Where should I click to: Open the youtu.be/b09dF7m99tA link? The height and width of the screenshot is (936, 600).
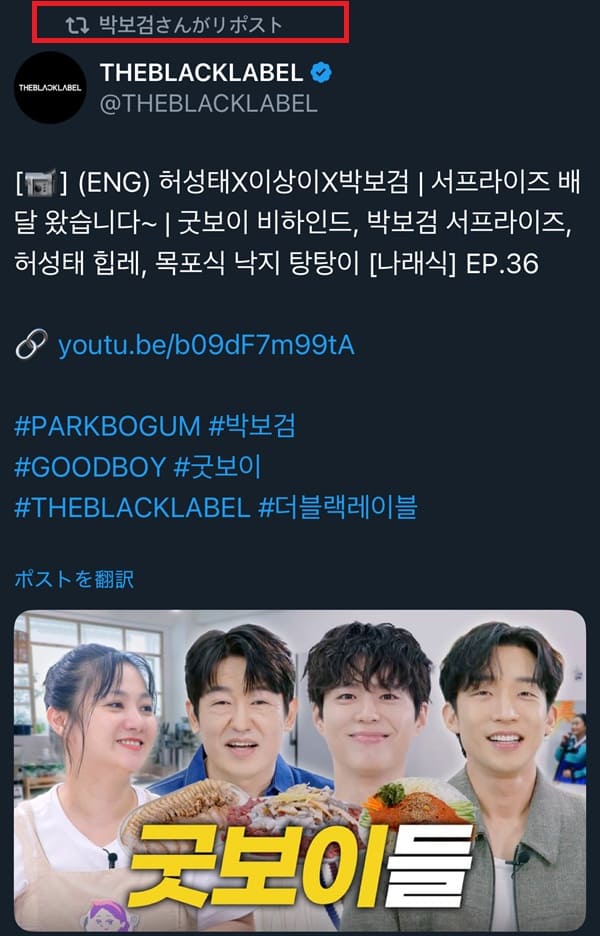point(206,346)
